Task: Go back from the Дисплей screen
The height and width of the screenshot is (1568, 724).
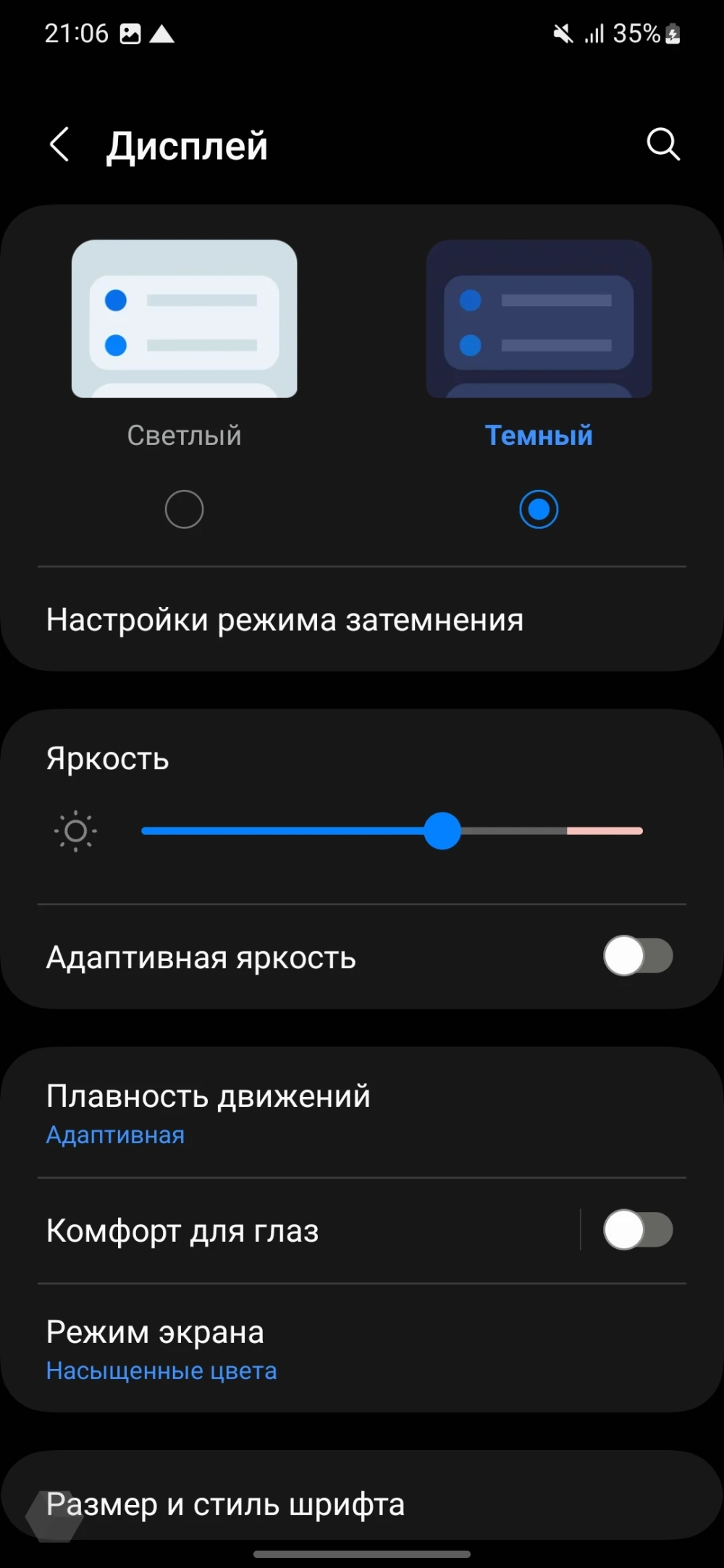Action: (59, 145)
